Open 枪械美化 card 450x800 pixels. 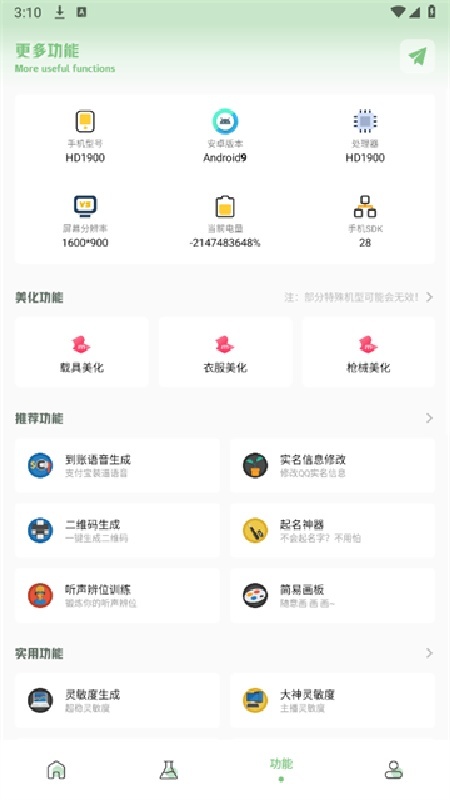368,352
